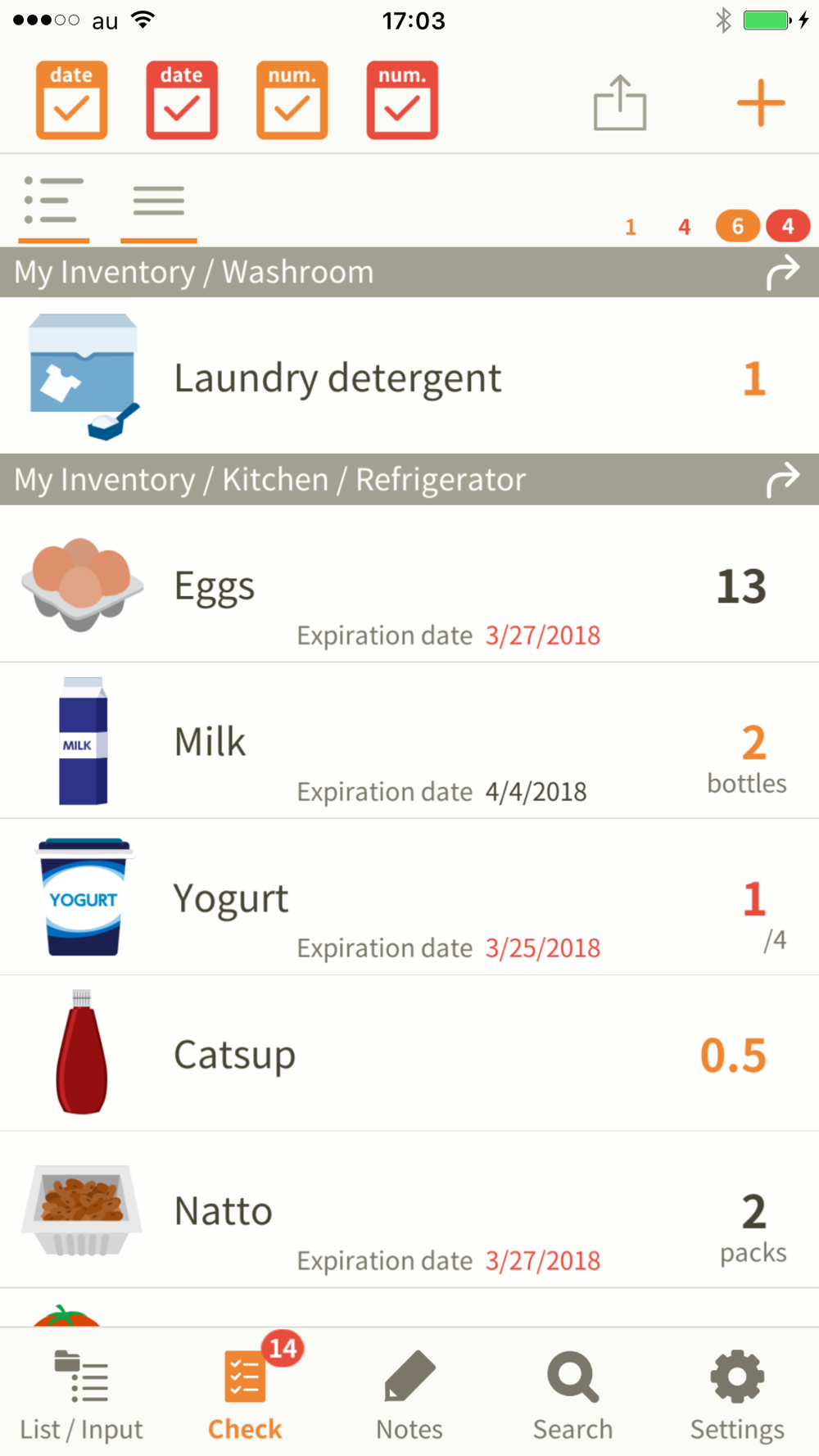Image resolution: width=819 pixels, height=1456 pixels.
Task: Open the Laundry detergent item
Action: click(x=409, y=376)
